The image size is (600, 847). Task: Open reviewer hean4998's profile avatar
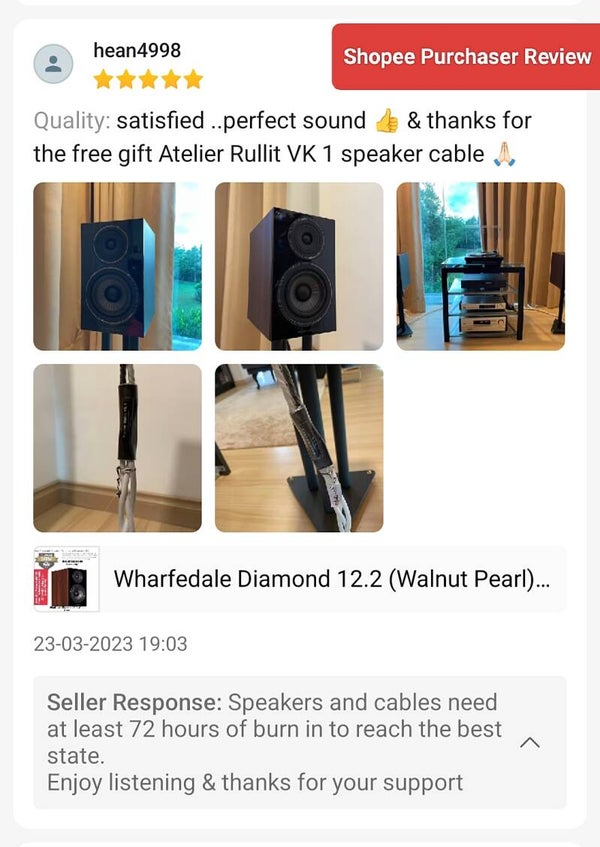point(53,64)
